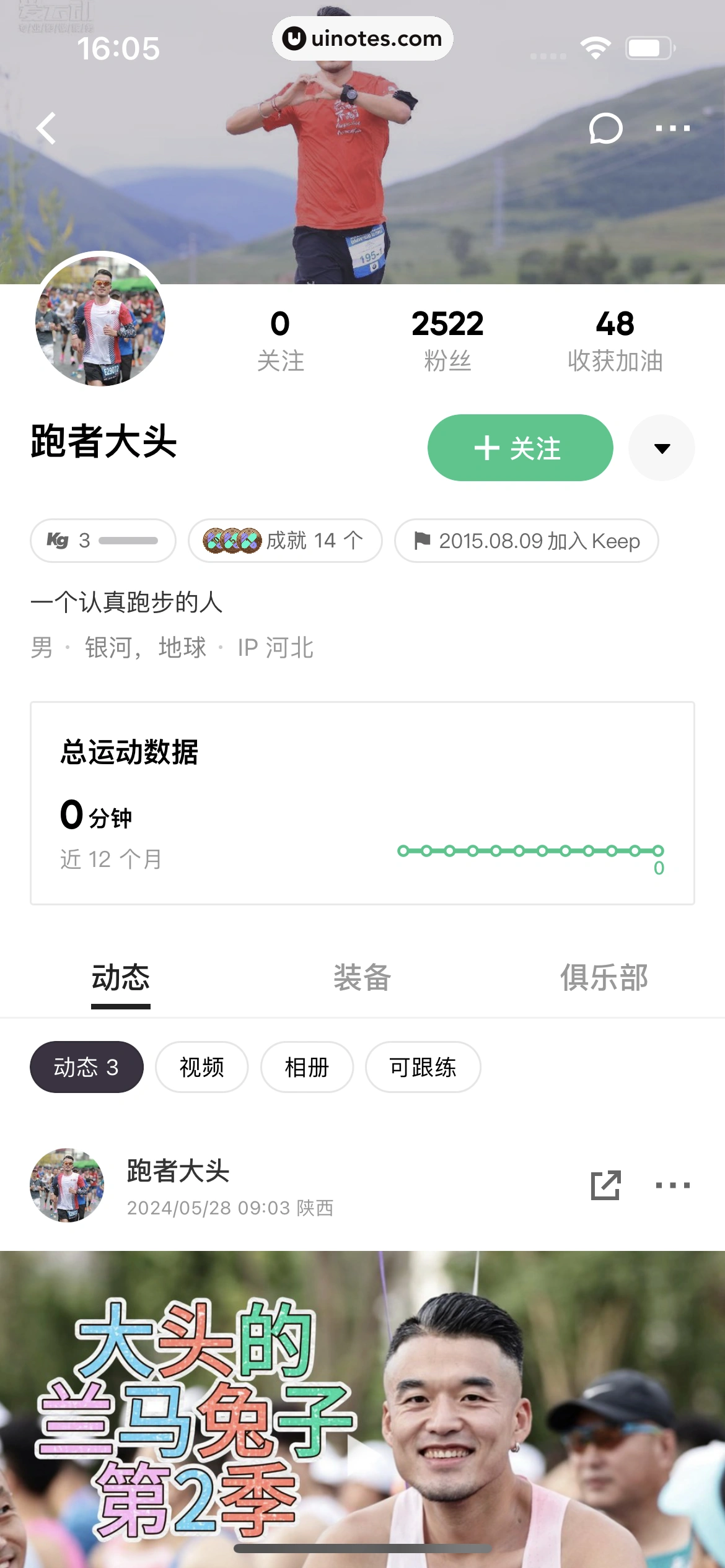This screenshot has width=725, height=1568.
Task: Expand the arrow next to the follow button
Action: click(x=661, y=448)
